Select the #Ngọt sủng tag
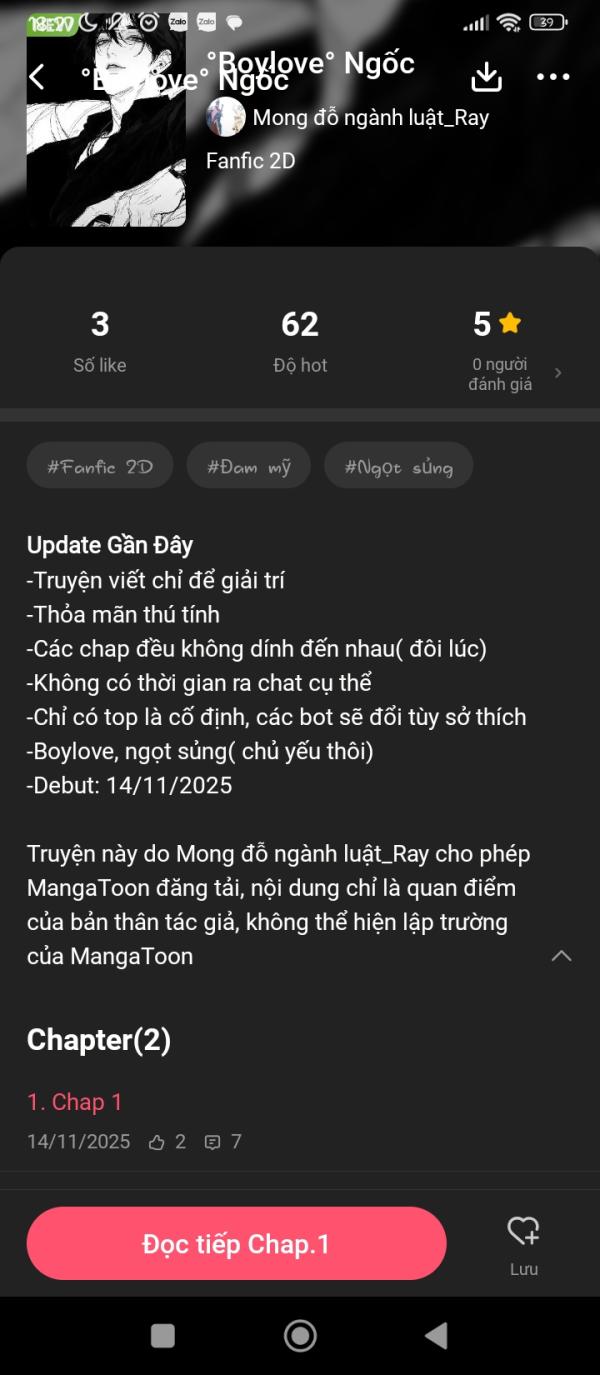600x1375 pixels. point(398,466)
